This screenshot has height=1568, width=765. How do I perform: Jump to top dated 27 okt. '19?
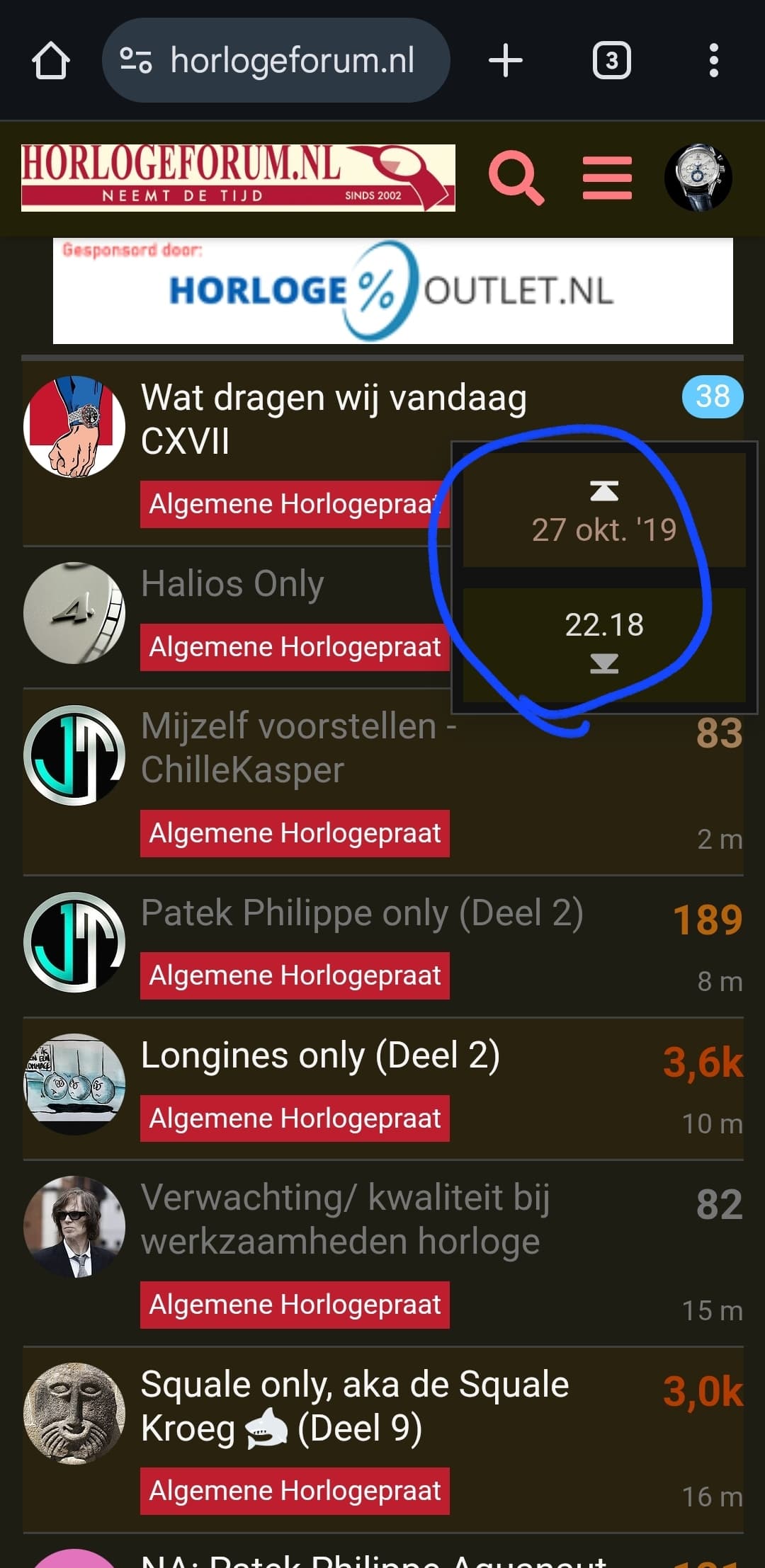(x=604, y=510)
